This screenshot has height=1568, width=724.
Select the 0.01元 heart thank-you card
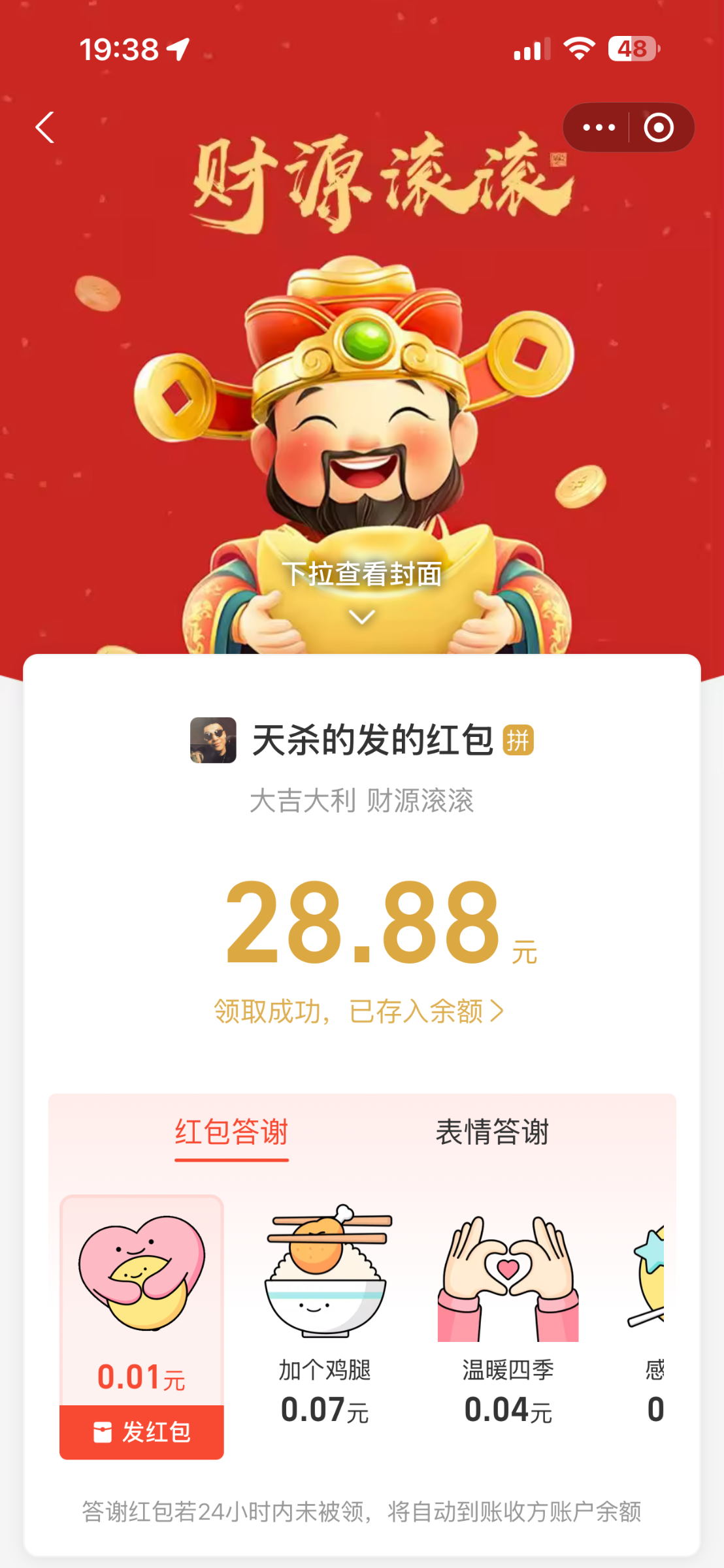(142, 1294)
